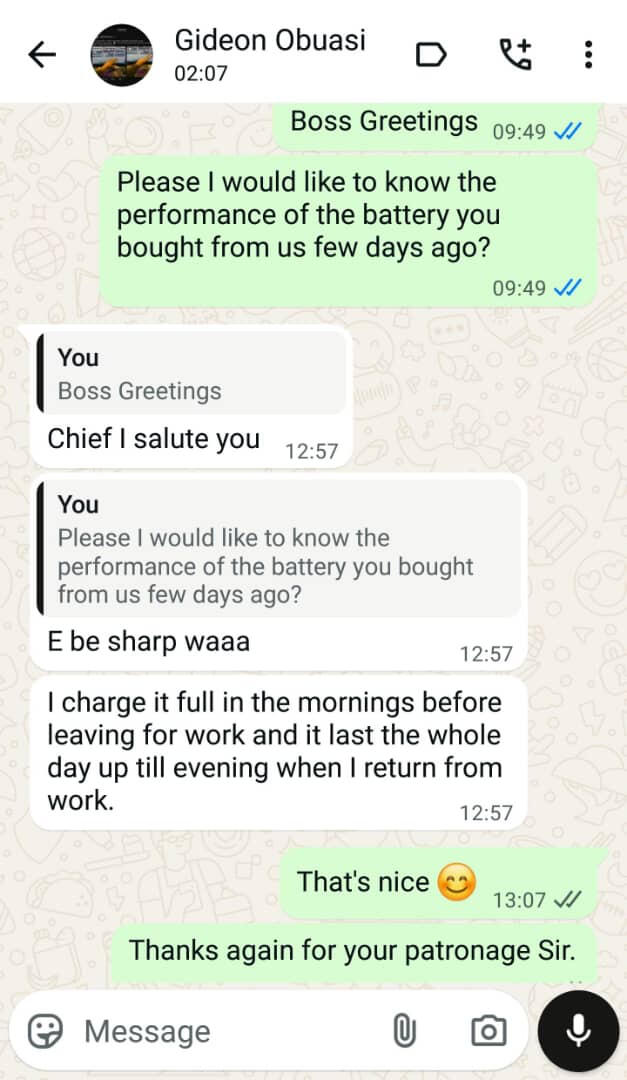Image resolution: width=627 pixels, height=1080 pixels.
Task: Start a call with Gideon Obuasi
Action: coord(515,55)
